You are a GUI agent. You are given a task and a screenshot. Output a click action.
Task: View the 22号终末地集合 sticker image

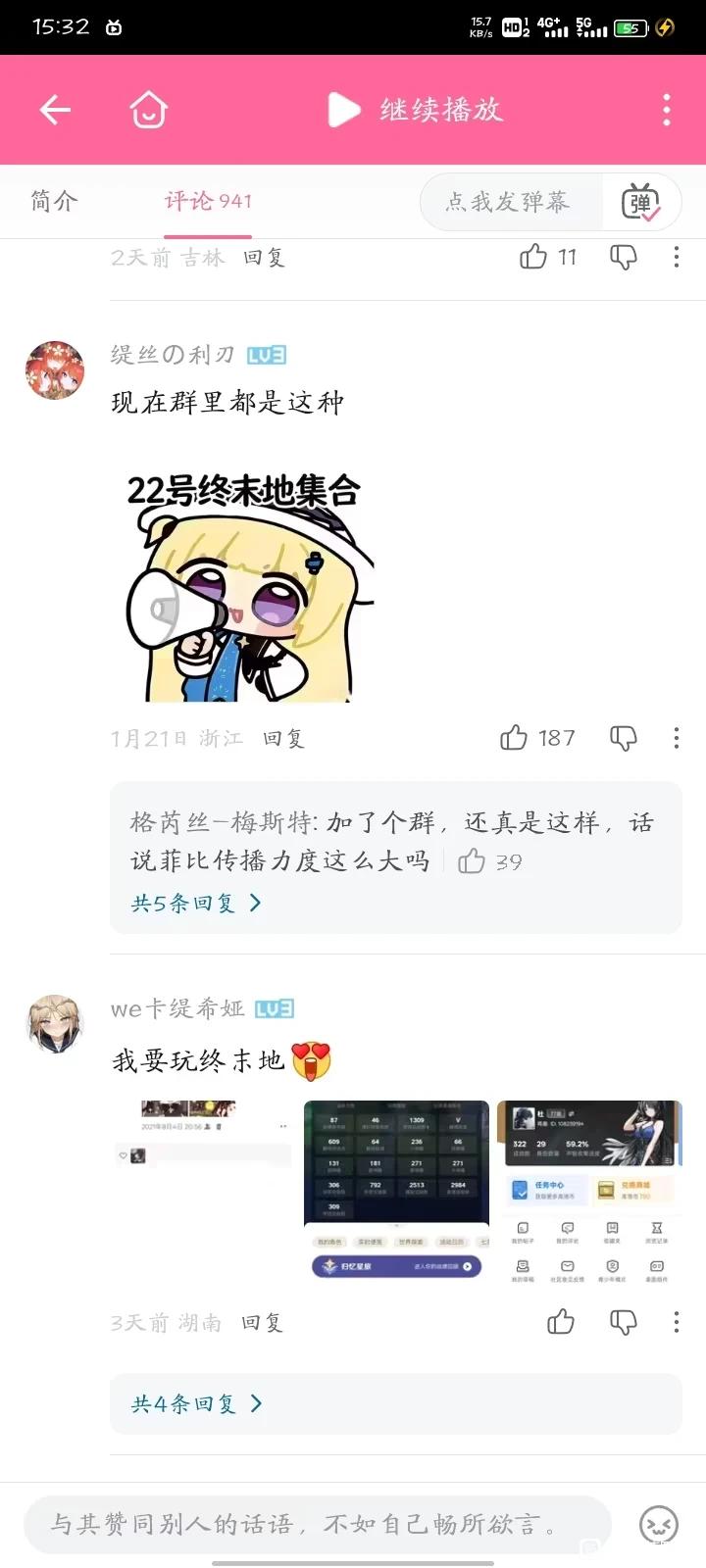point(245,585)
